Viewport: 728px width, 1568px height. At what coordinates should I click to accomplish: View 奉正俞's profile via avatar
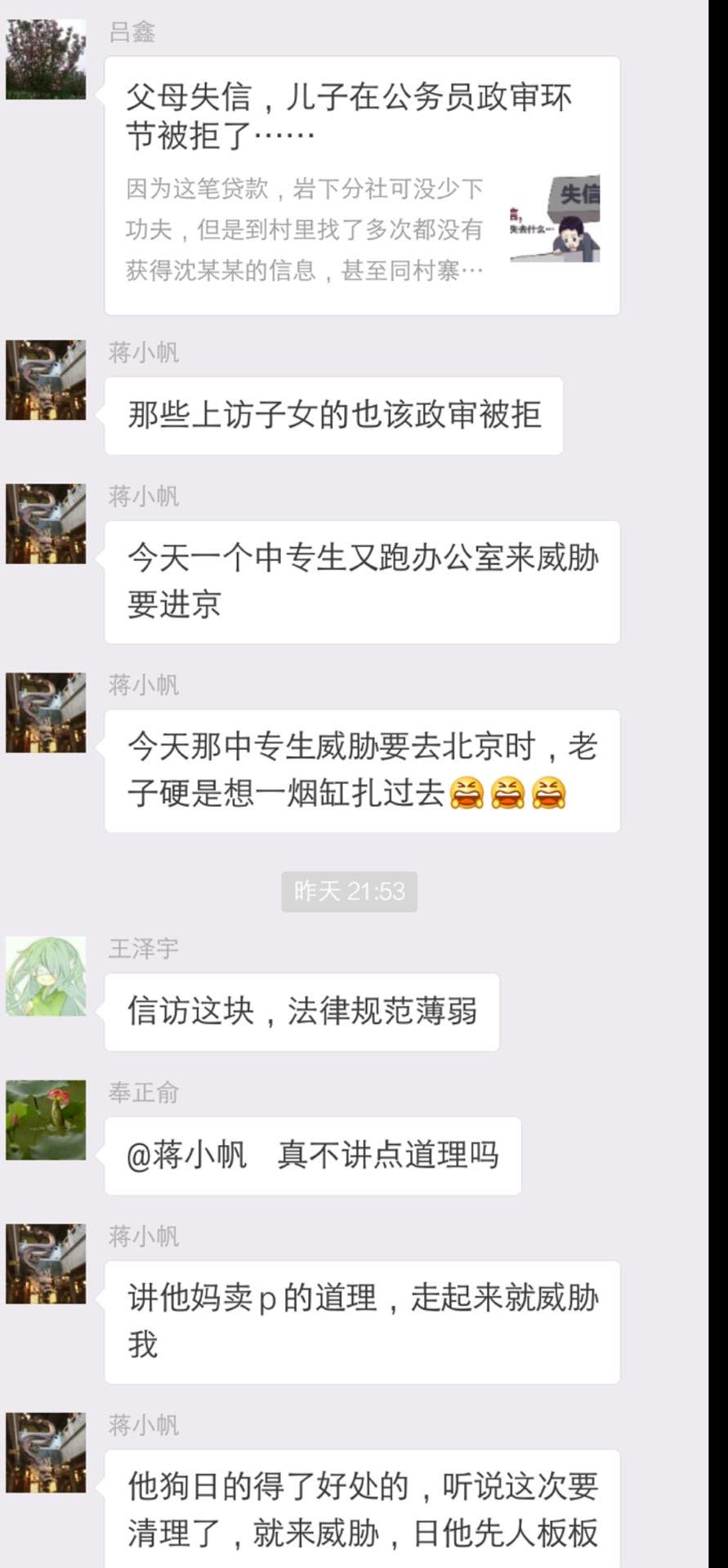point(46,1120)
